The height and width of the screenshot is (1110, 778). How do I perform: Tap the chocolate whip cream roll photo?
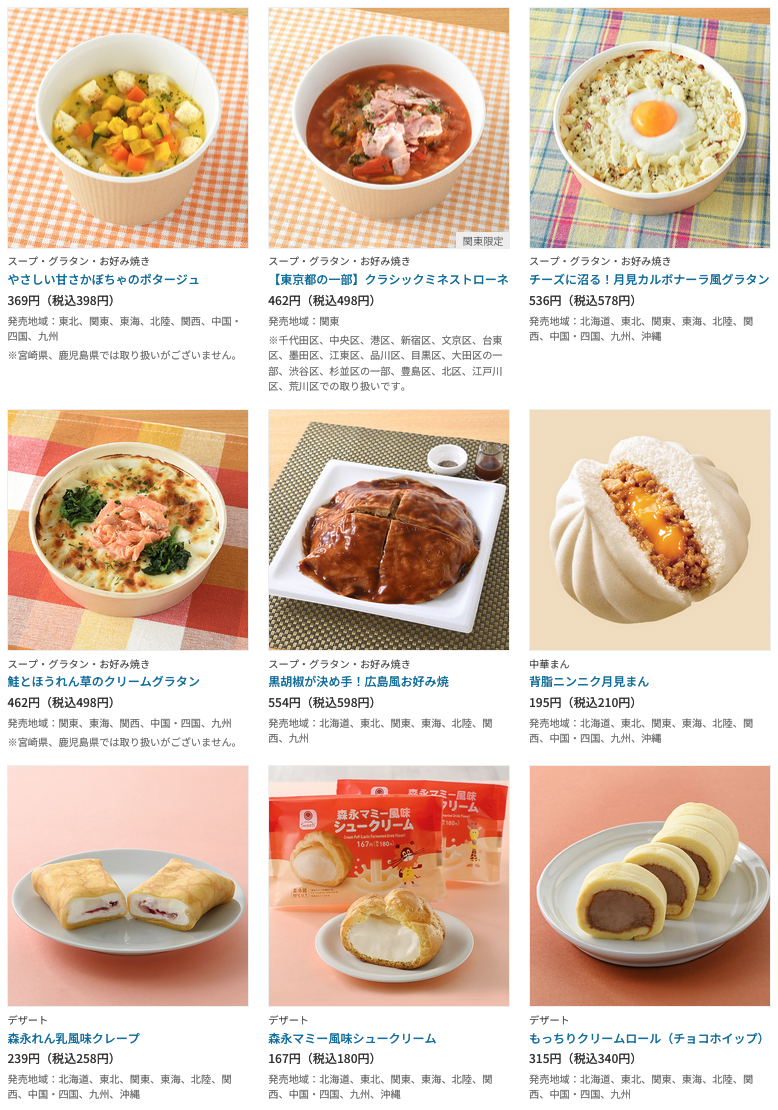click(649, 886)
